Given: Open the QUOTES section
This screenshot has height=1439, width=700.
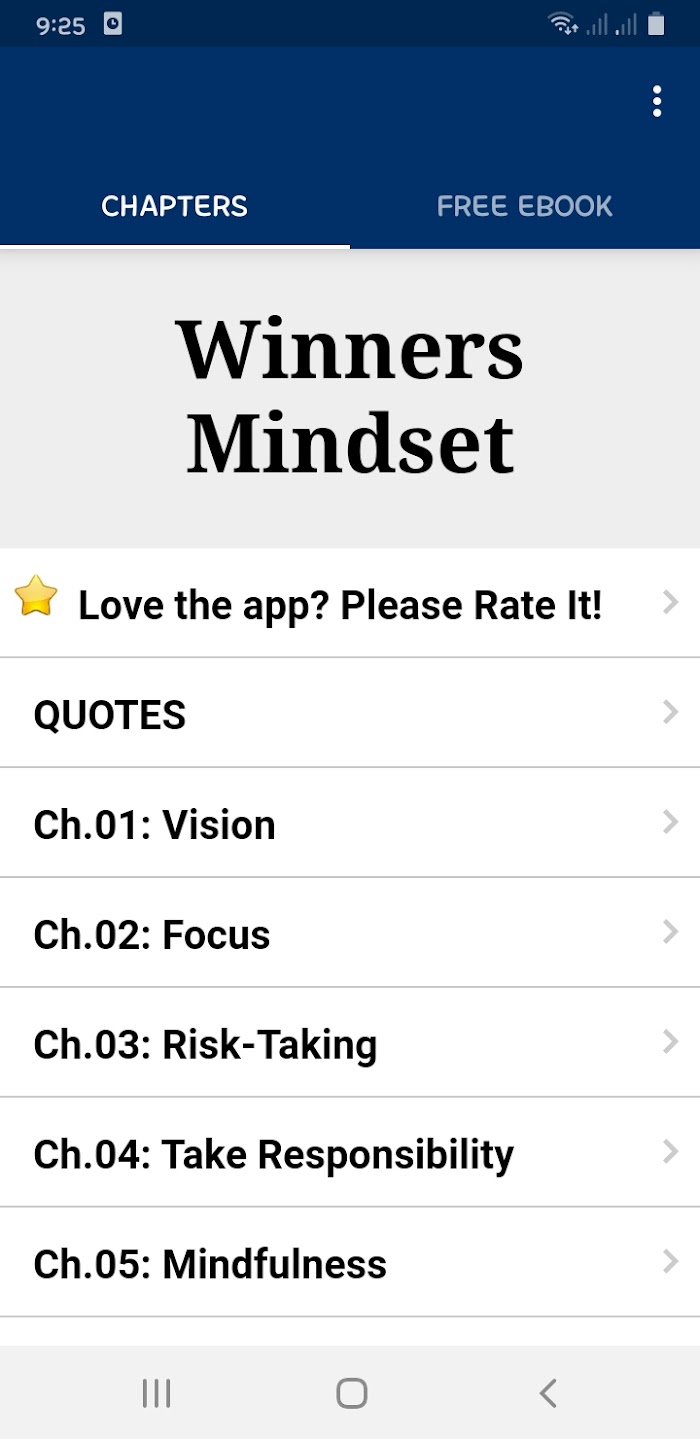Looking at the screenshot, I should pyautogui.click(x=350, y=713).
